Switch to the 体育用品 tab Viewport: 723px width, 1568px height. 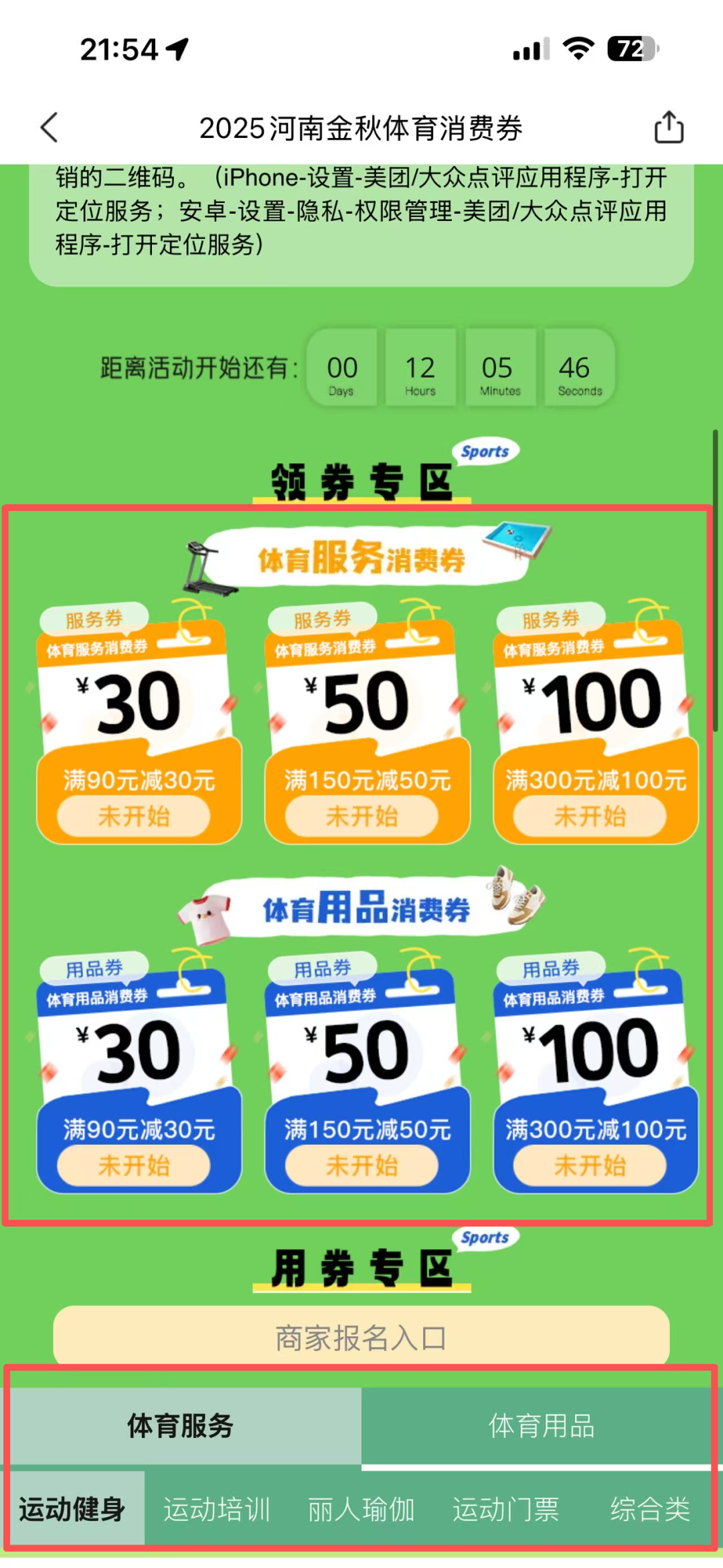(541, 1426)
